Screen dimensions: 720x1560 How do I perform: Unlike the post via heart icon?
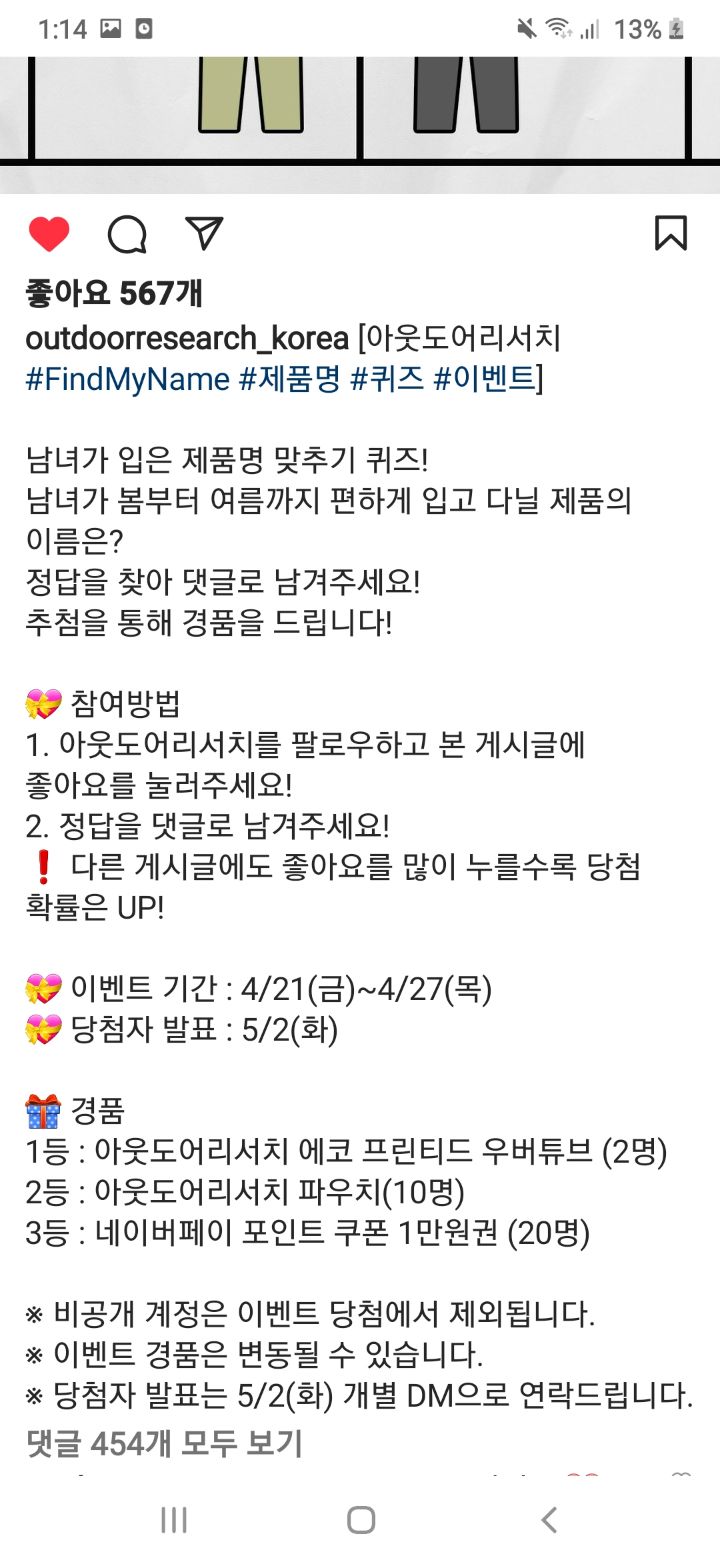(x=49, y=234)
